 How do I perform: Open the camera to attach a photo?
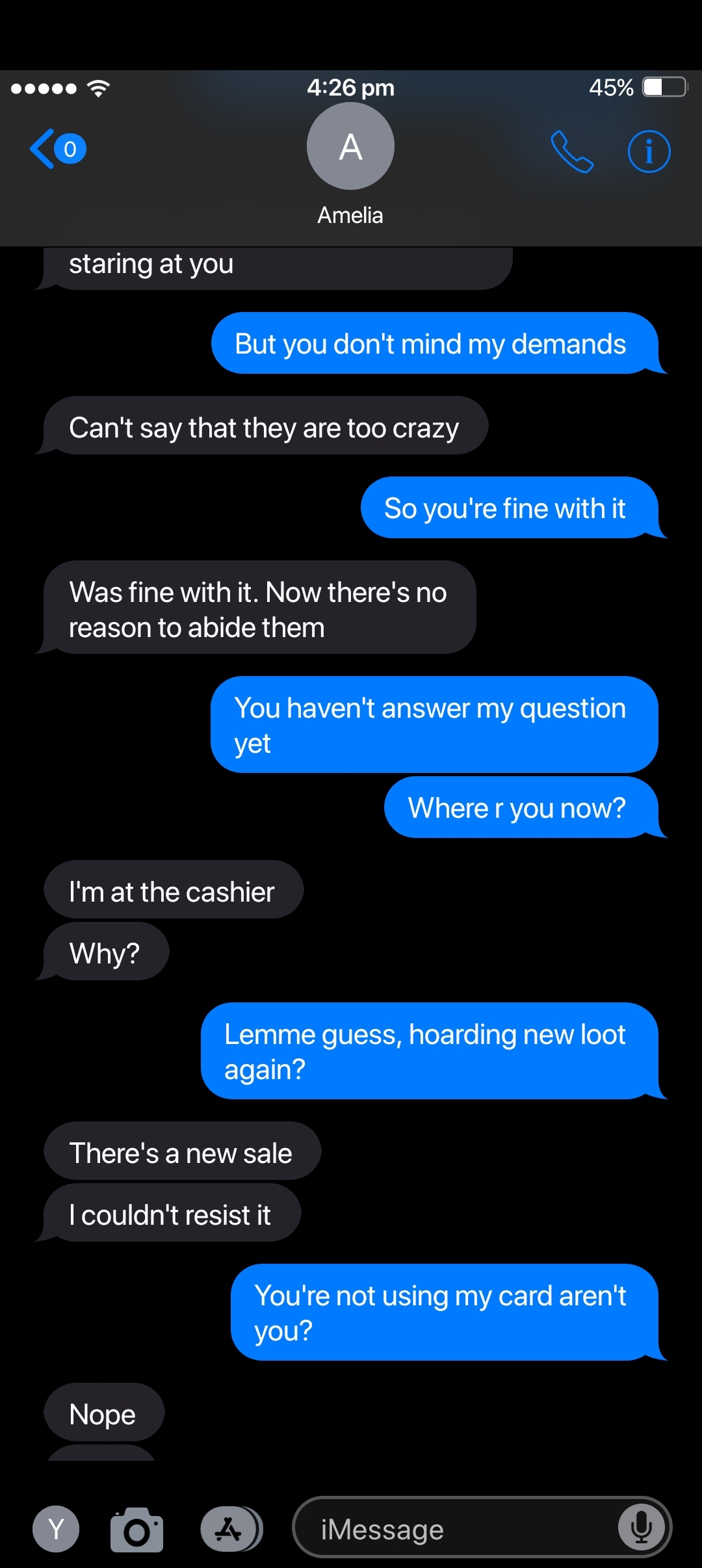pos(136,1530)
